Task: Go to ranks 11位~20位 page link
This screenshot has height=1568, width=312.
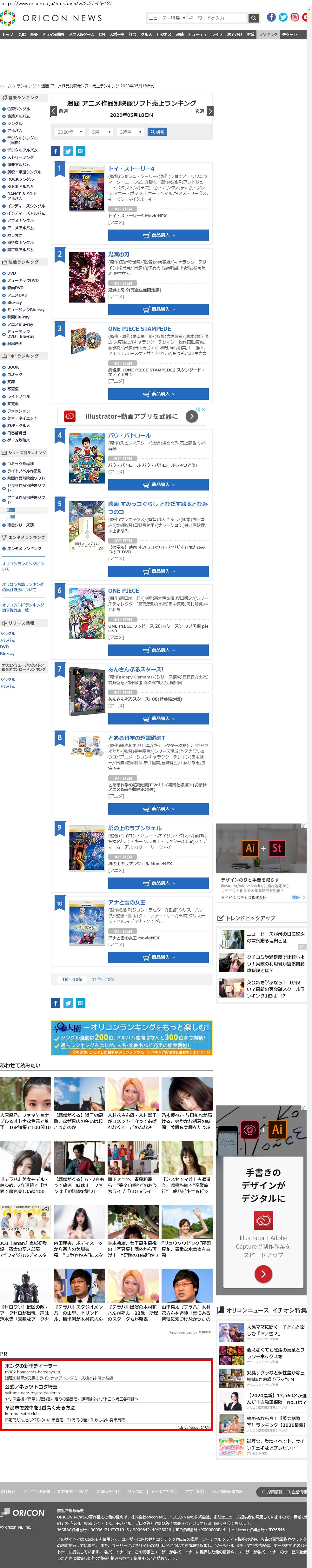Action: coord(103,979)
